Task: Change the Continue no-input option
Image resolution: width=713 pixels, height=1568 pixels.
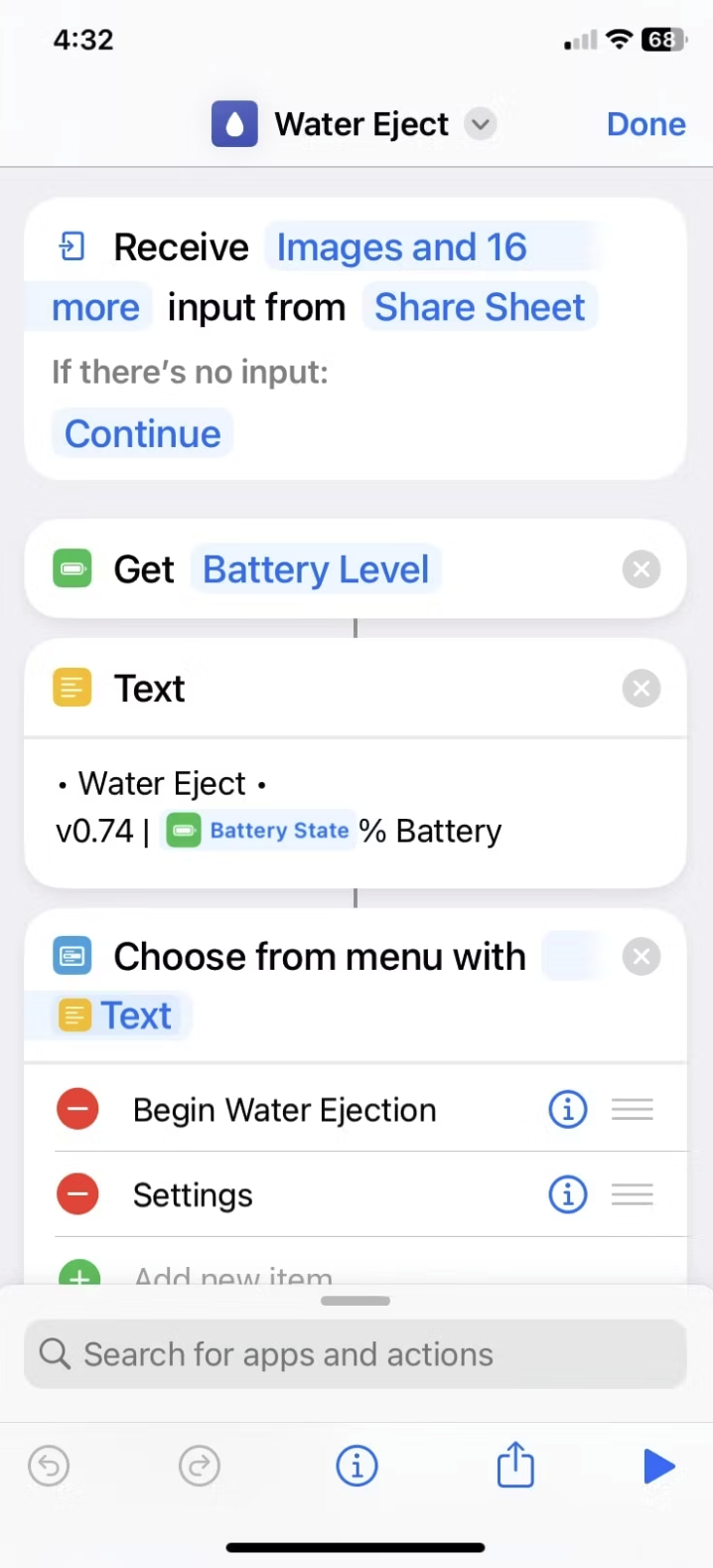Action: coord(143,434)
